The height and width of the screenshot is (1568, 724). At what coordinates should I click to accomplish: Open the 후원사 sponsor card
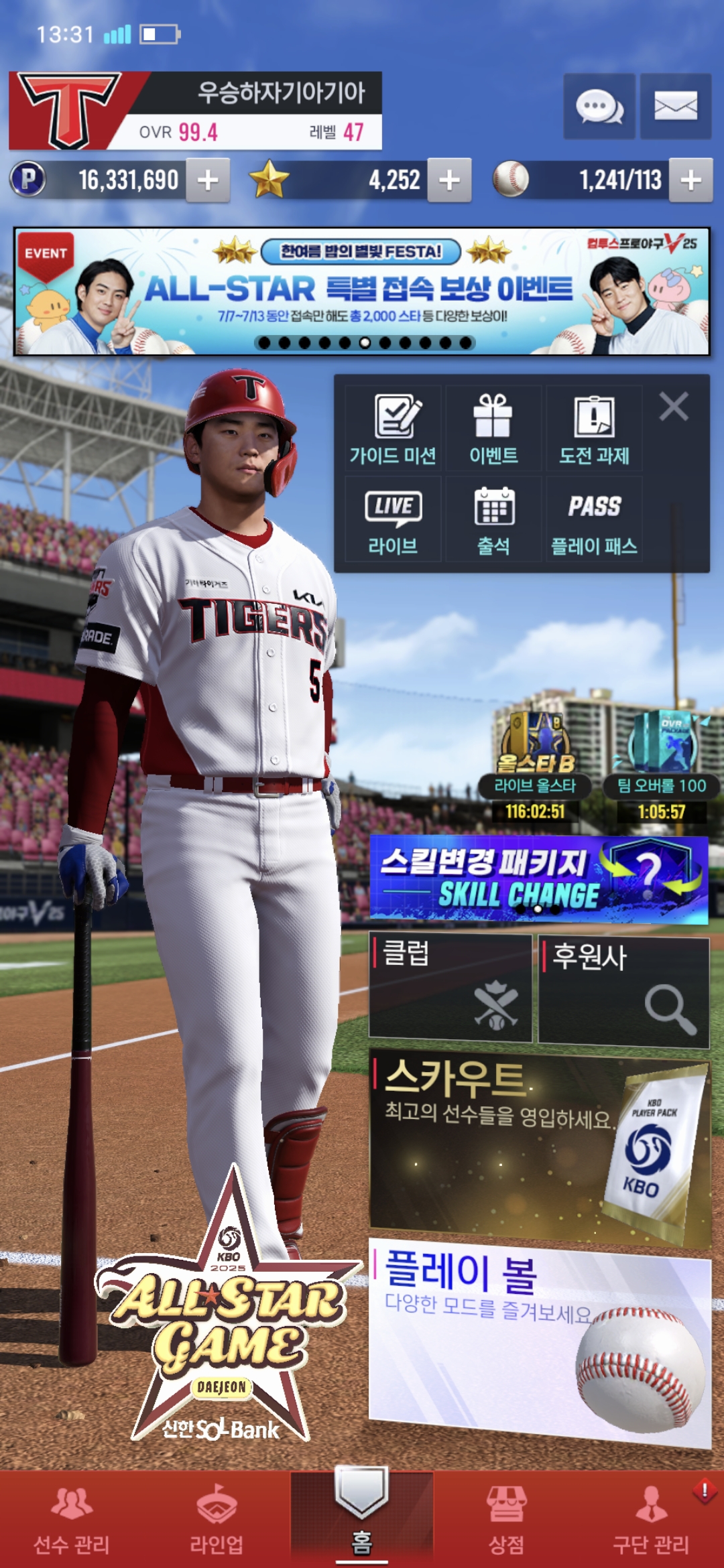[x=624, y=992]
